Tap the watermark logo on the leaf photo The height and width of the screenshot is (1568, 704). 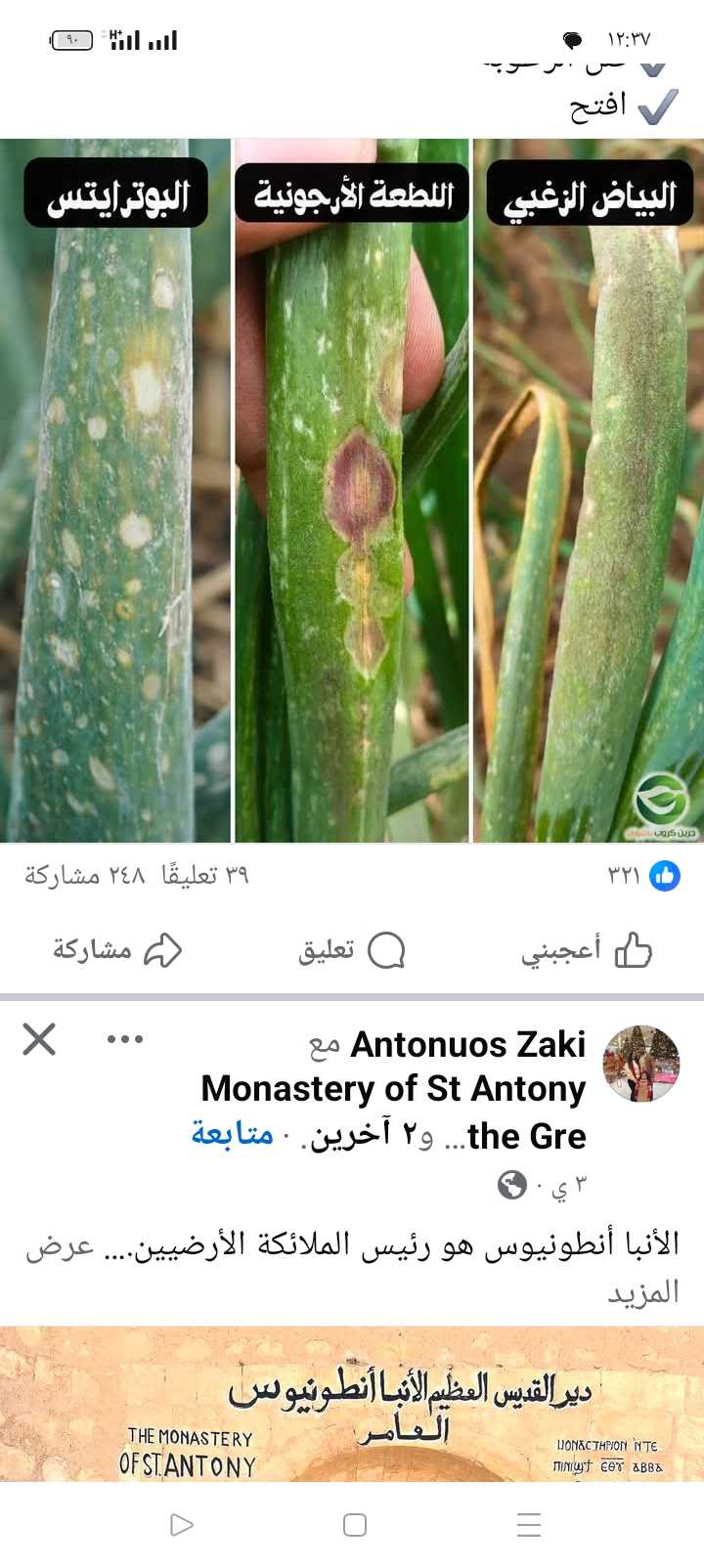click(x=660, y=800)
